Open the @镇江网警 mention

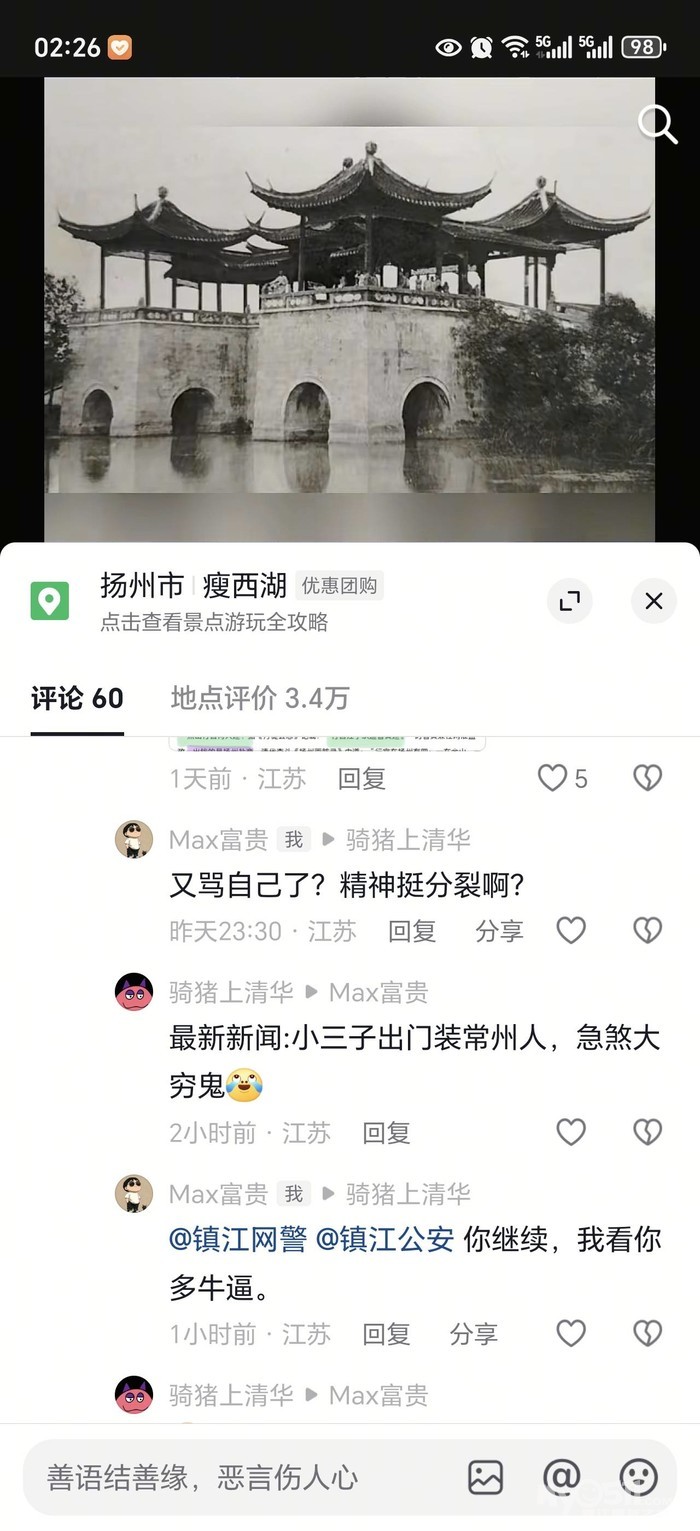[x=238, y=1240]
